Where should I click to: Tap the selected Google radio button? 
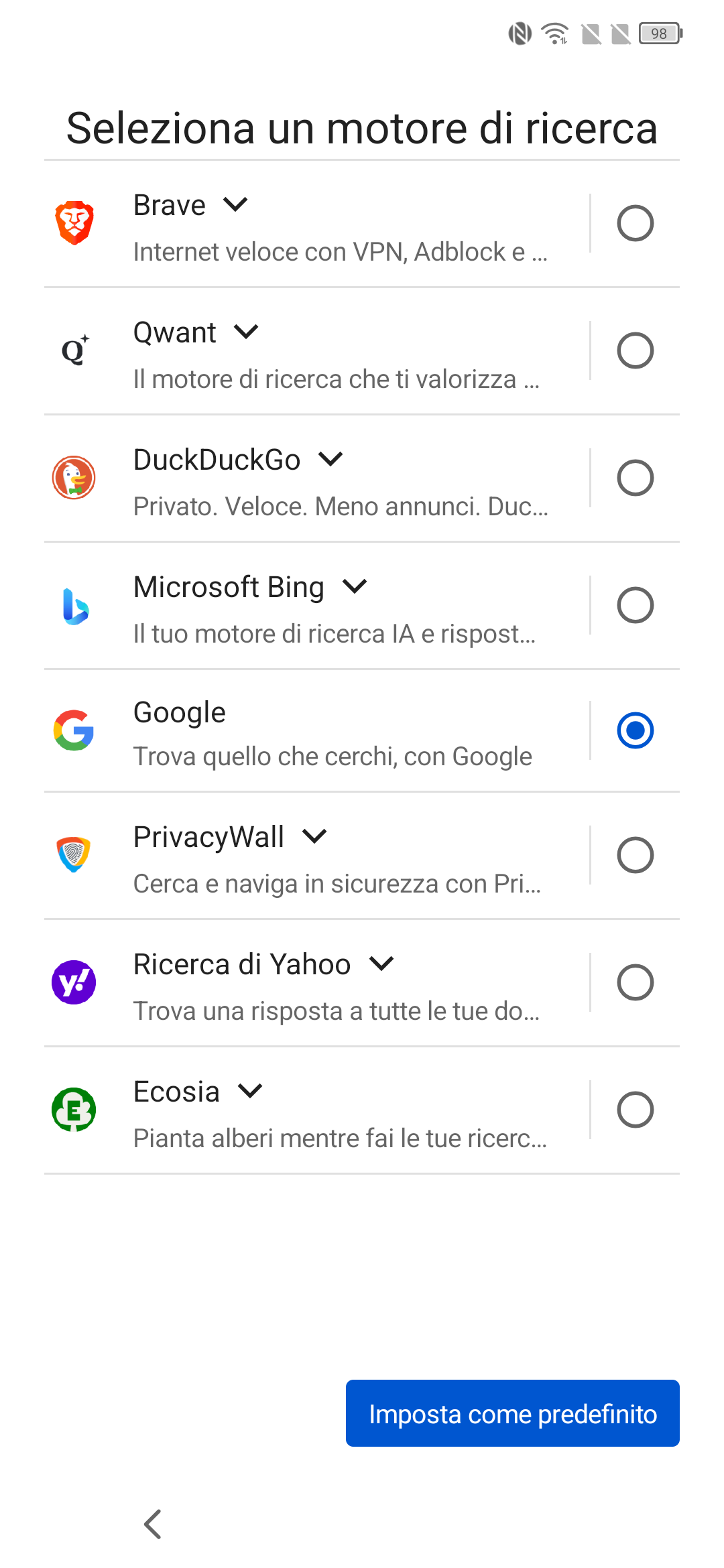click(635, 730)
